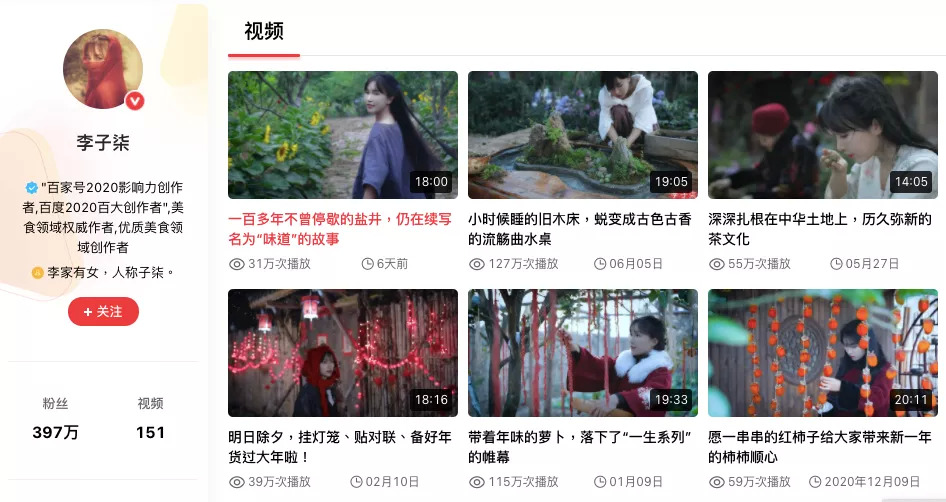The width and height of the screenshot is (946, 502).
Task: Follow 李子柒 with the 关注 button
Action: click(103, 311)
